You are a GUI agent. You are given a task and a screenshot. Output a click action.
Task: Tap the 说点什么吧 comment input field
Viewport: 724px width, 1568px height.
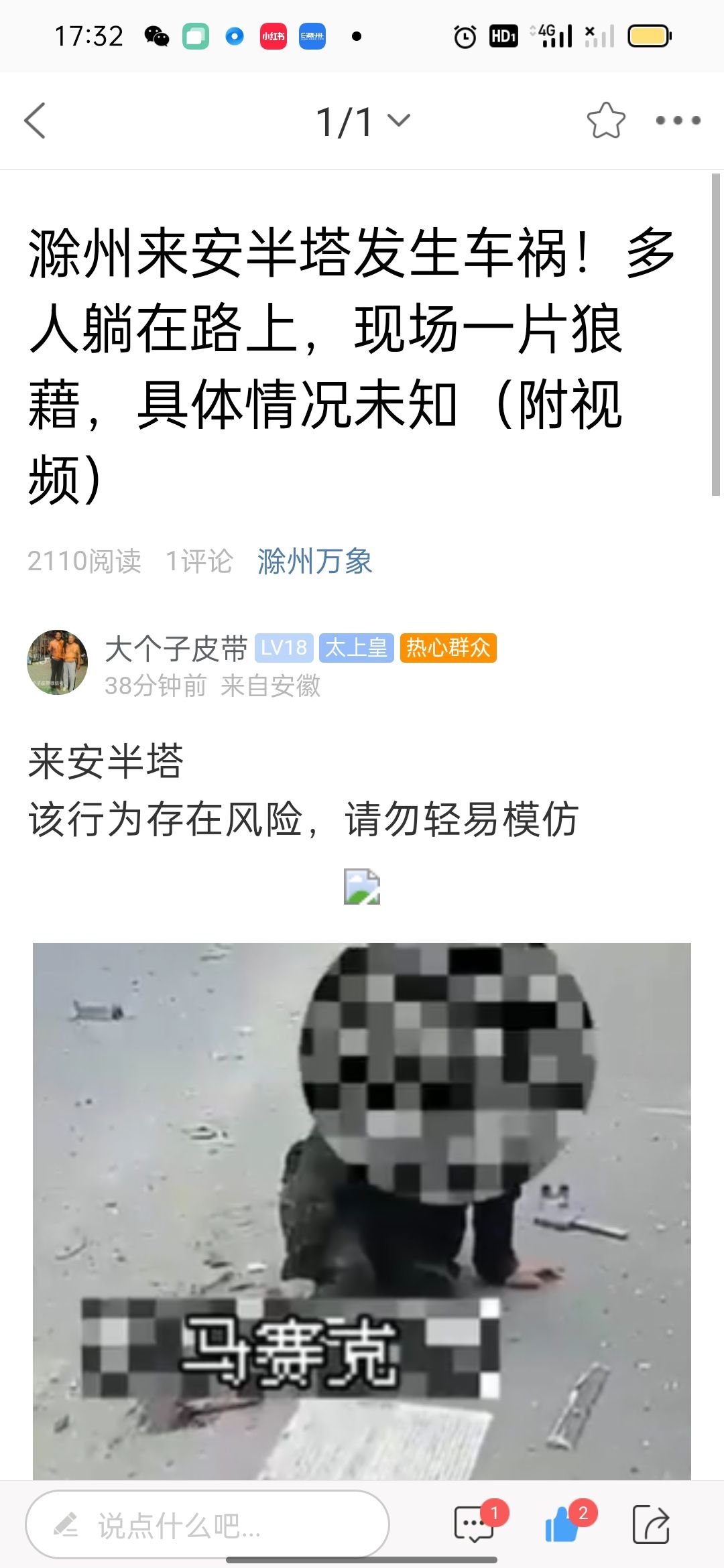coord(207,1524)
